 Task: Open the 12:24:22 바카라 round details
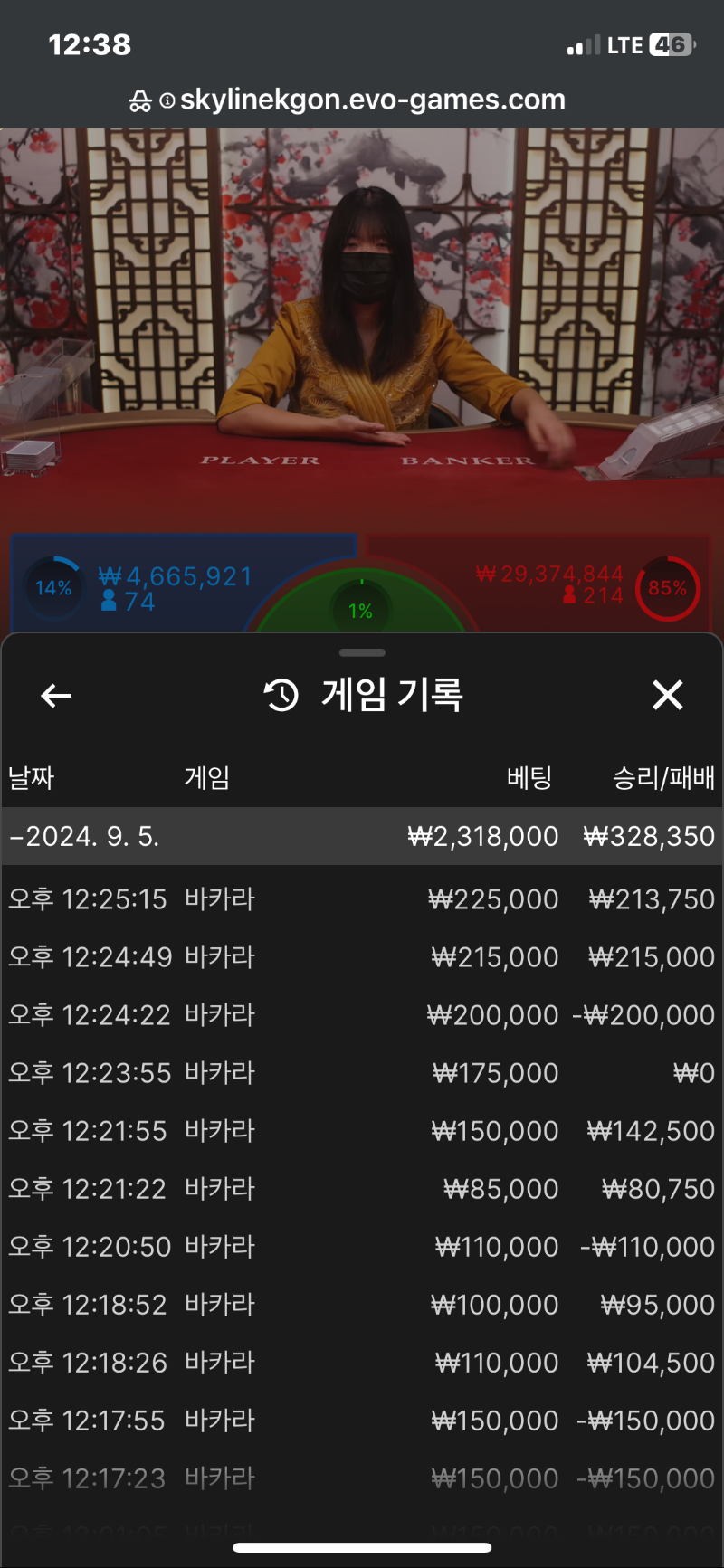click(x=362, y=1014)
